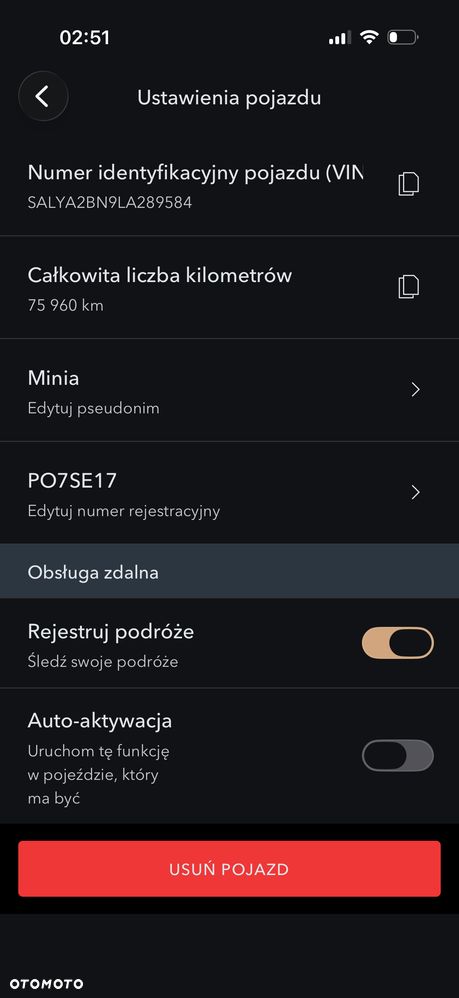Copy the vehicle VIN number

tap(409, 184)
